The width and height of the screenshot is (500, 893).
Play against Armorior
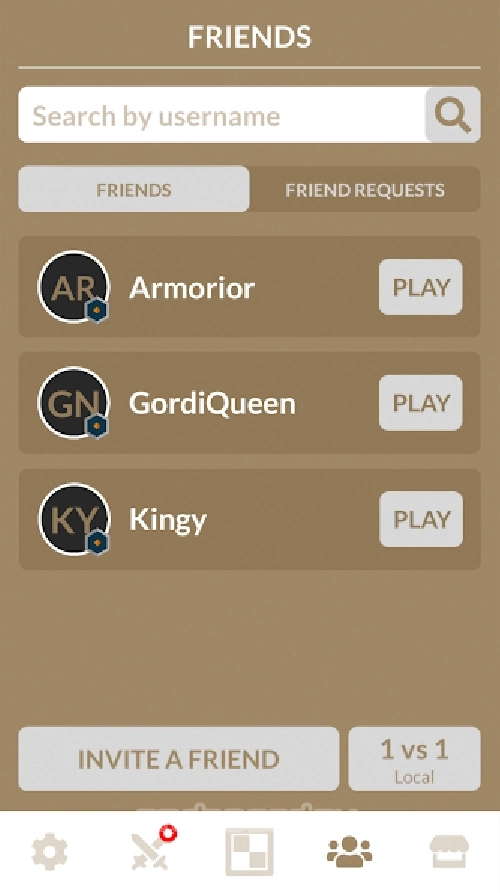(421, 287)
